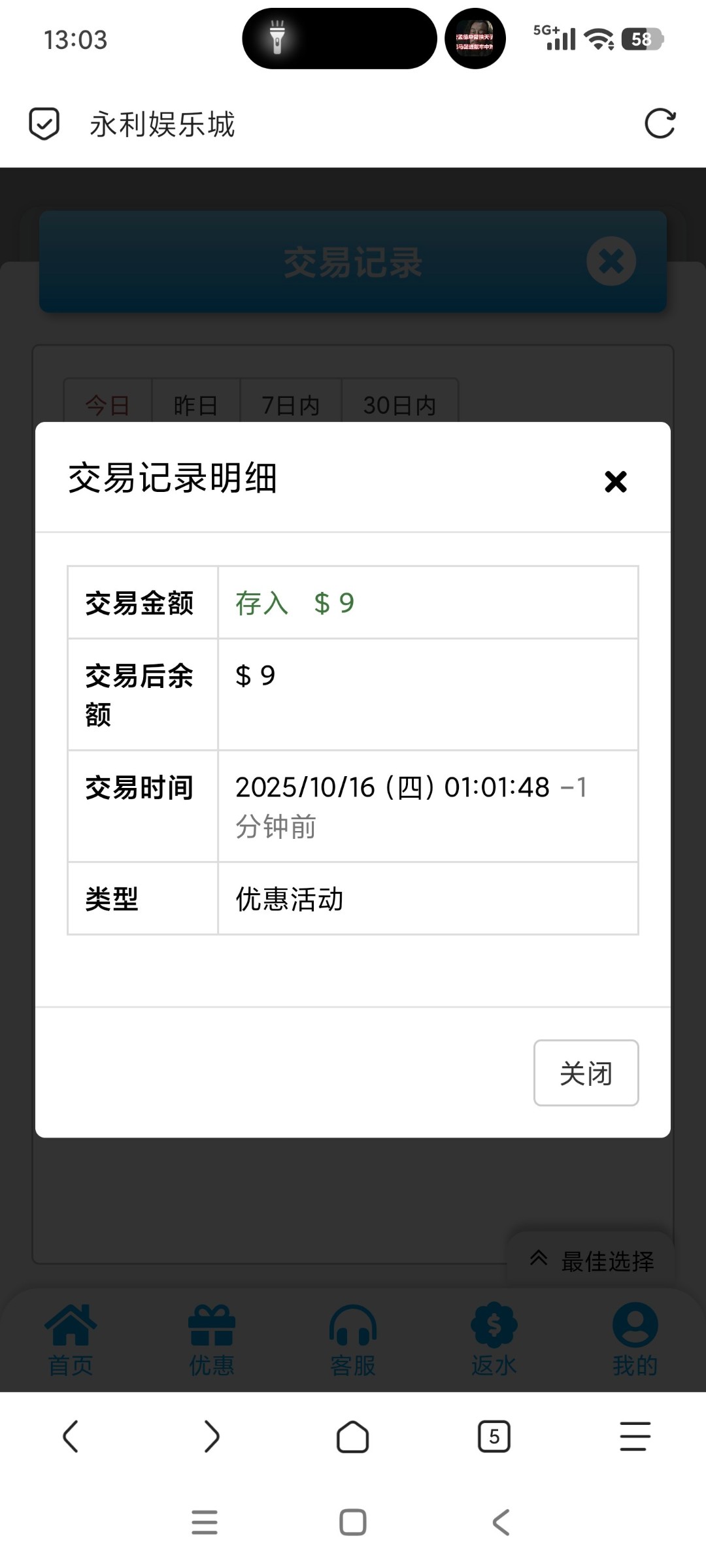
Task: Dismiss 交易记录明细 dialog with X
Action: tap(615, 482)
